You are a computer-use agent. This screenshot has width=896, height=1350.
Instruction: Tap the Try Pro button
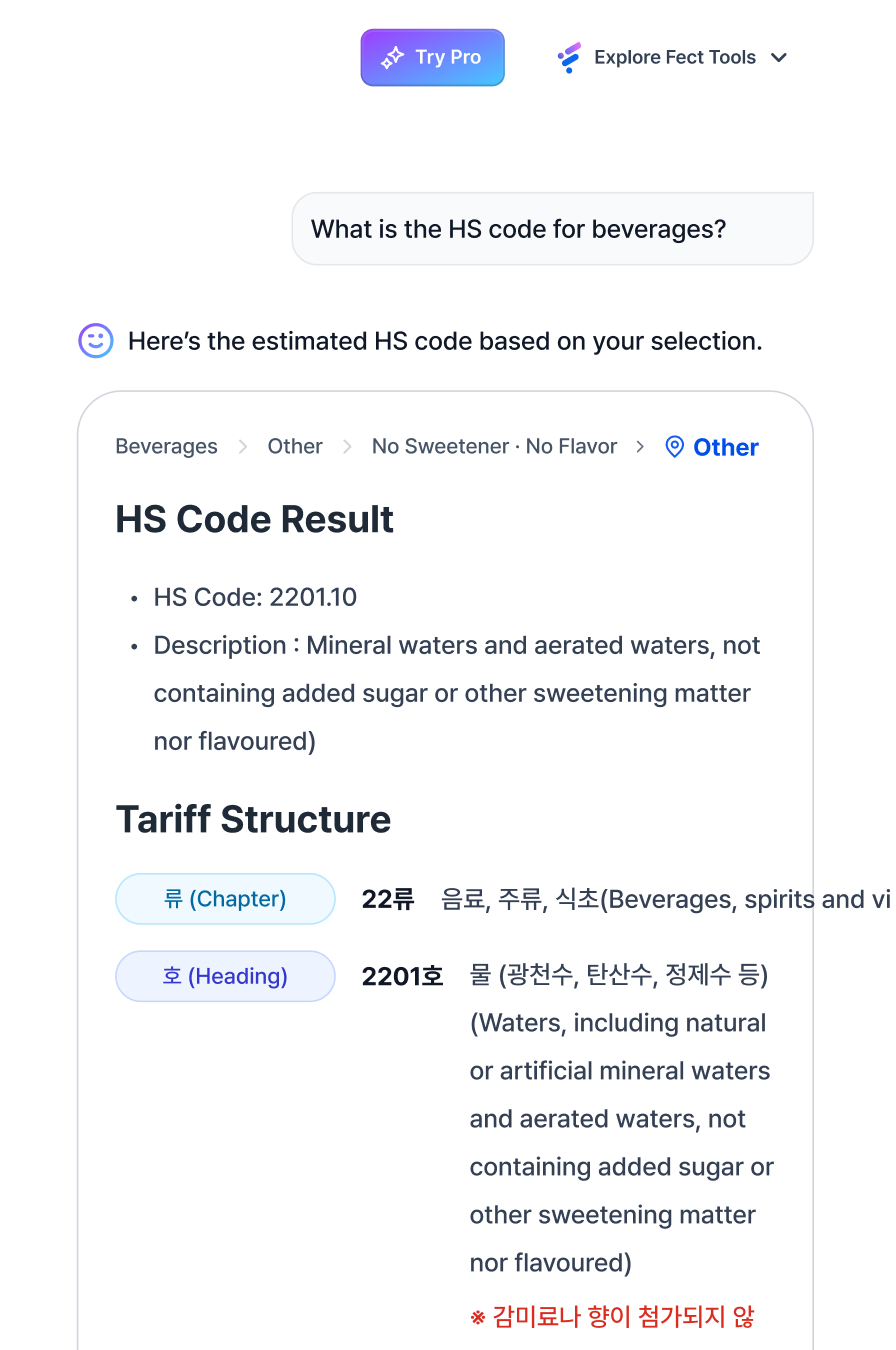[432, 58]
